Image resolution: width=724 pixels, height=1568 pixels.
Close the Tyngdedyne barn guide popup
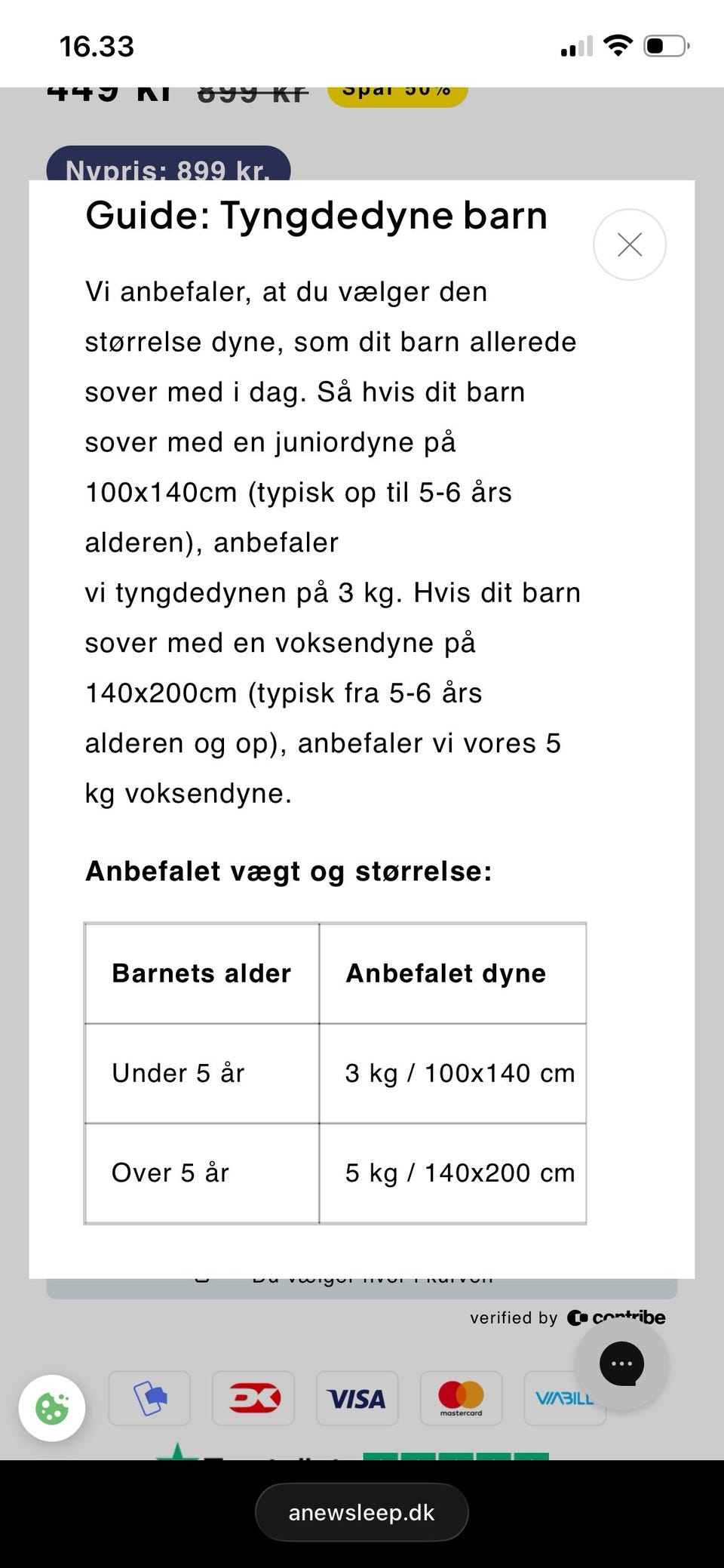(x=629, y=244)
